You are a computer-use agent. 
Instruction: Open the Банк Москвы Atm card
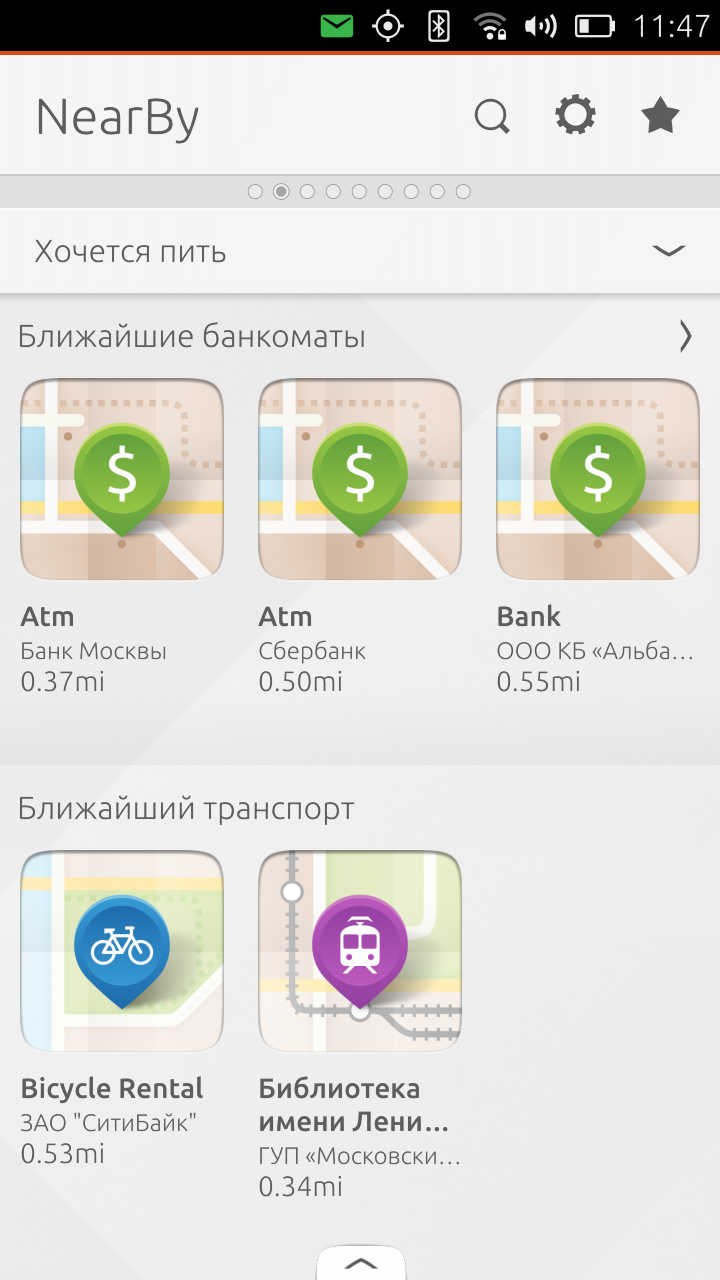(122, 481)
